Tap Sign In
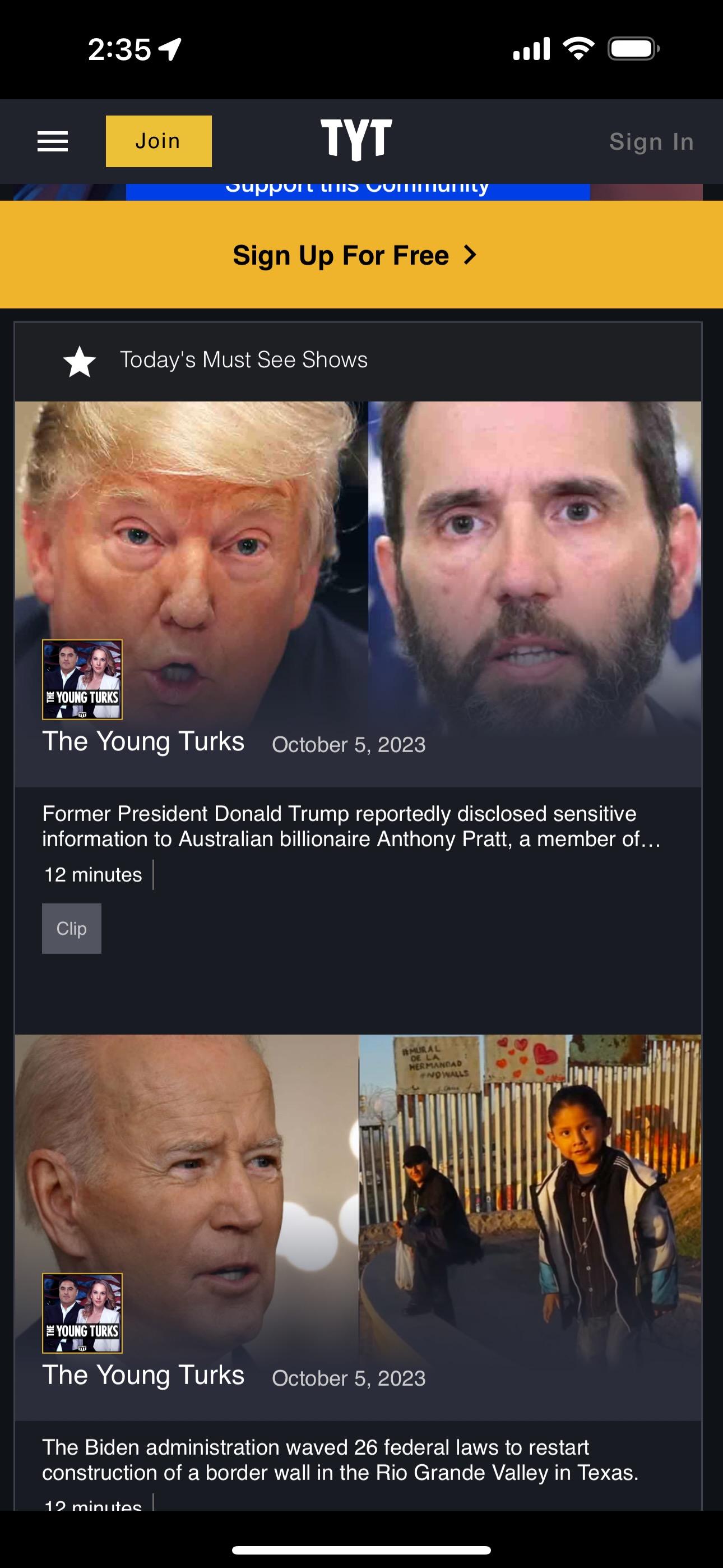The height and width of the screenshot is (1568, 723). pyautogui.click(x=651, y=142)
